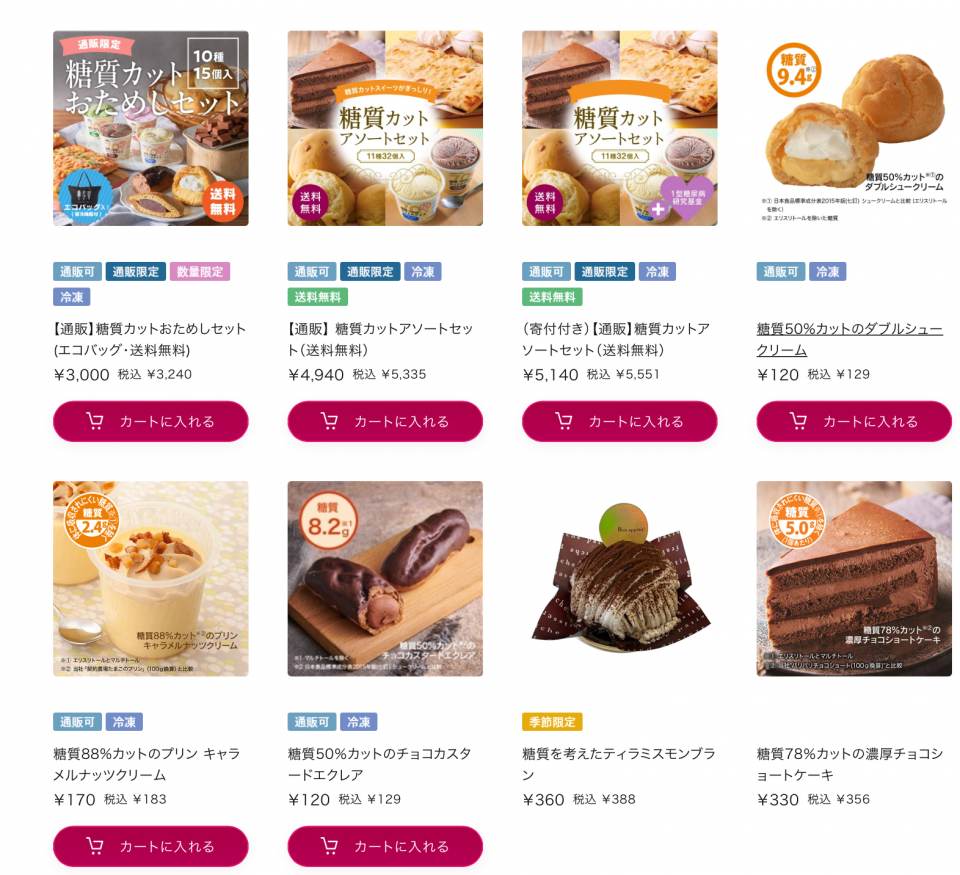Open the double cream puff product image

click(x=853, y=128)
